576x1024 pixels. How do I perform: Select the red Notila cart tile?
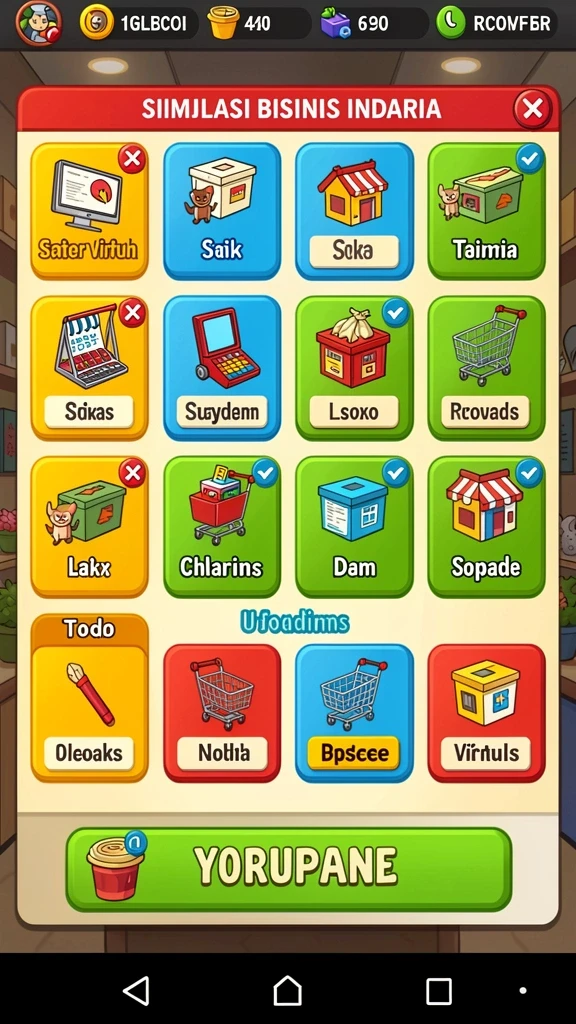tap(222, 713)
